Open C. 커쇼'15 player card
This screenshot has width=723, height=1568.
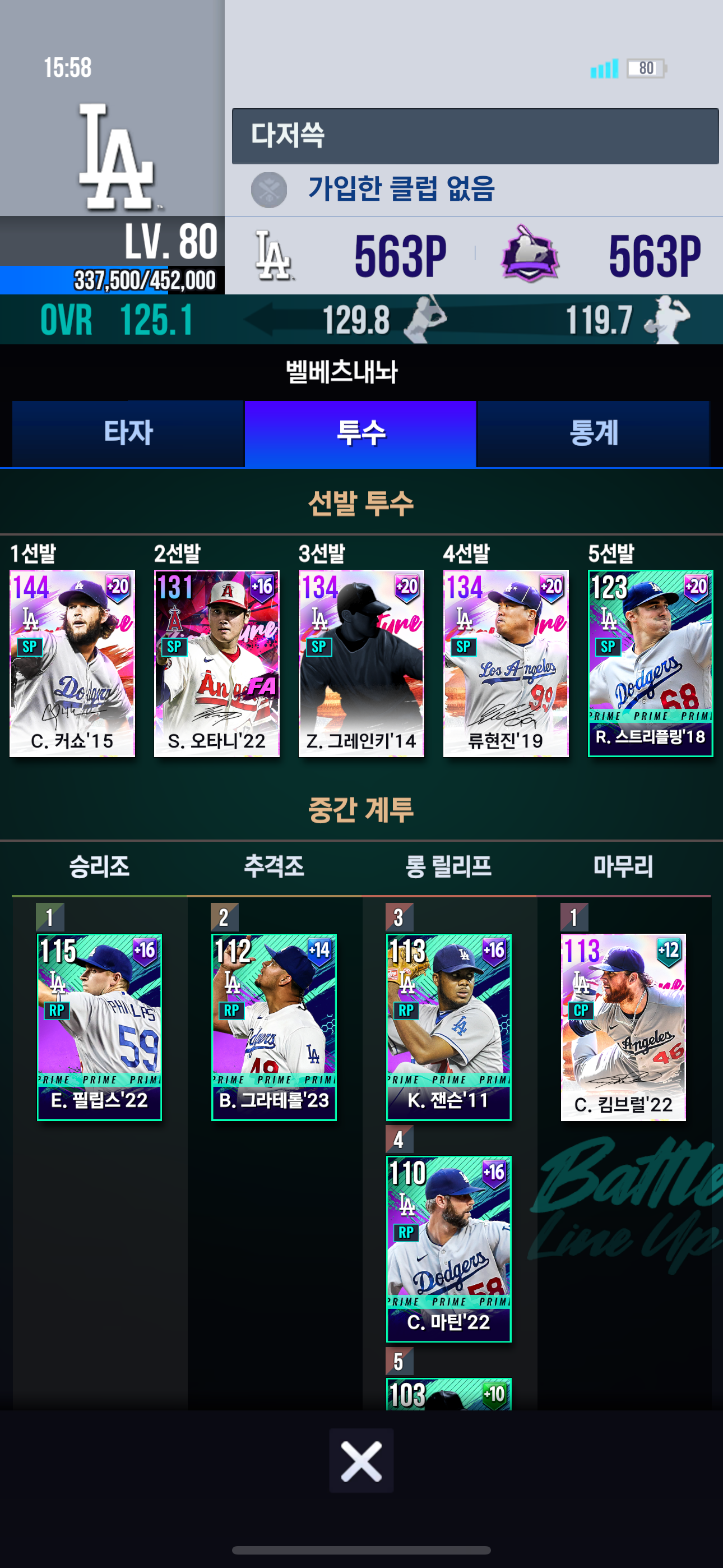coord(72,663)
